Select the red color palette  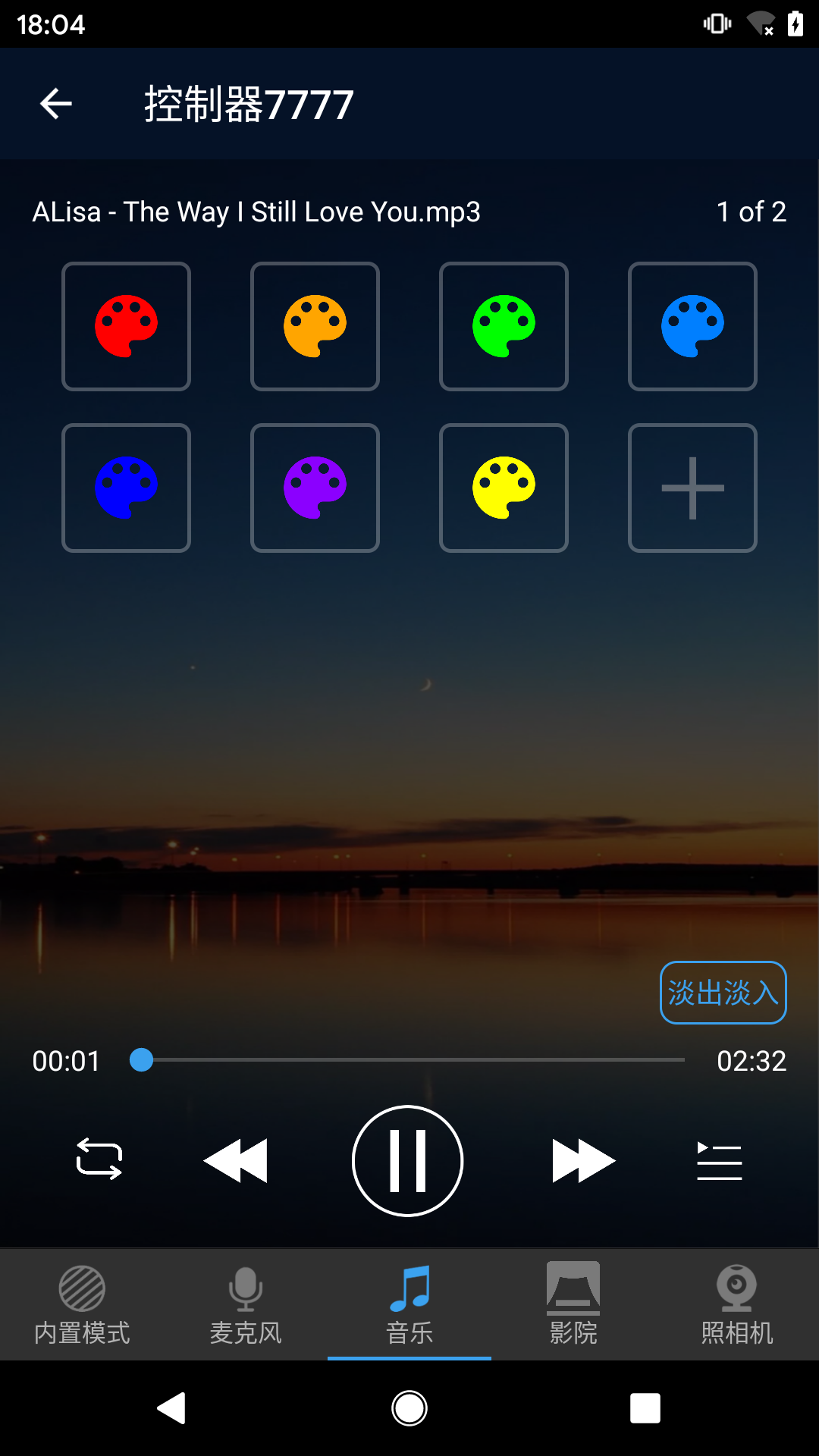point(126,326)
